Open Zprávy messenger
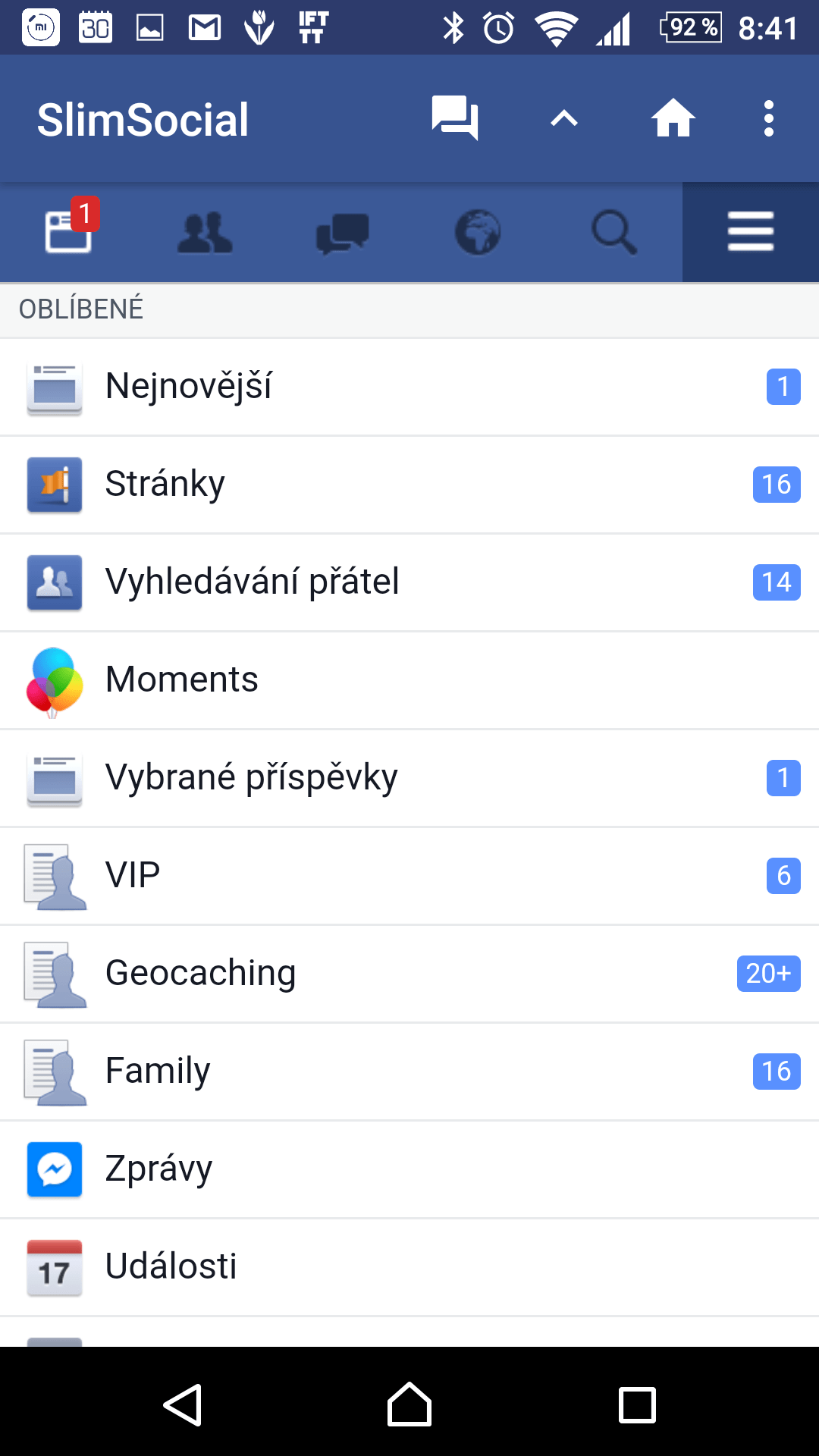 tap(409, 1169)
